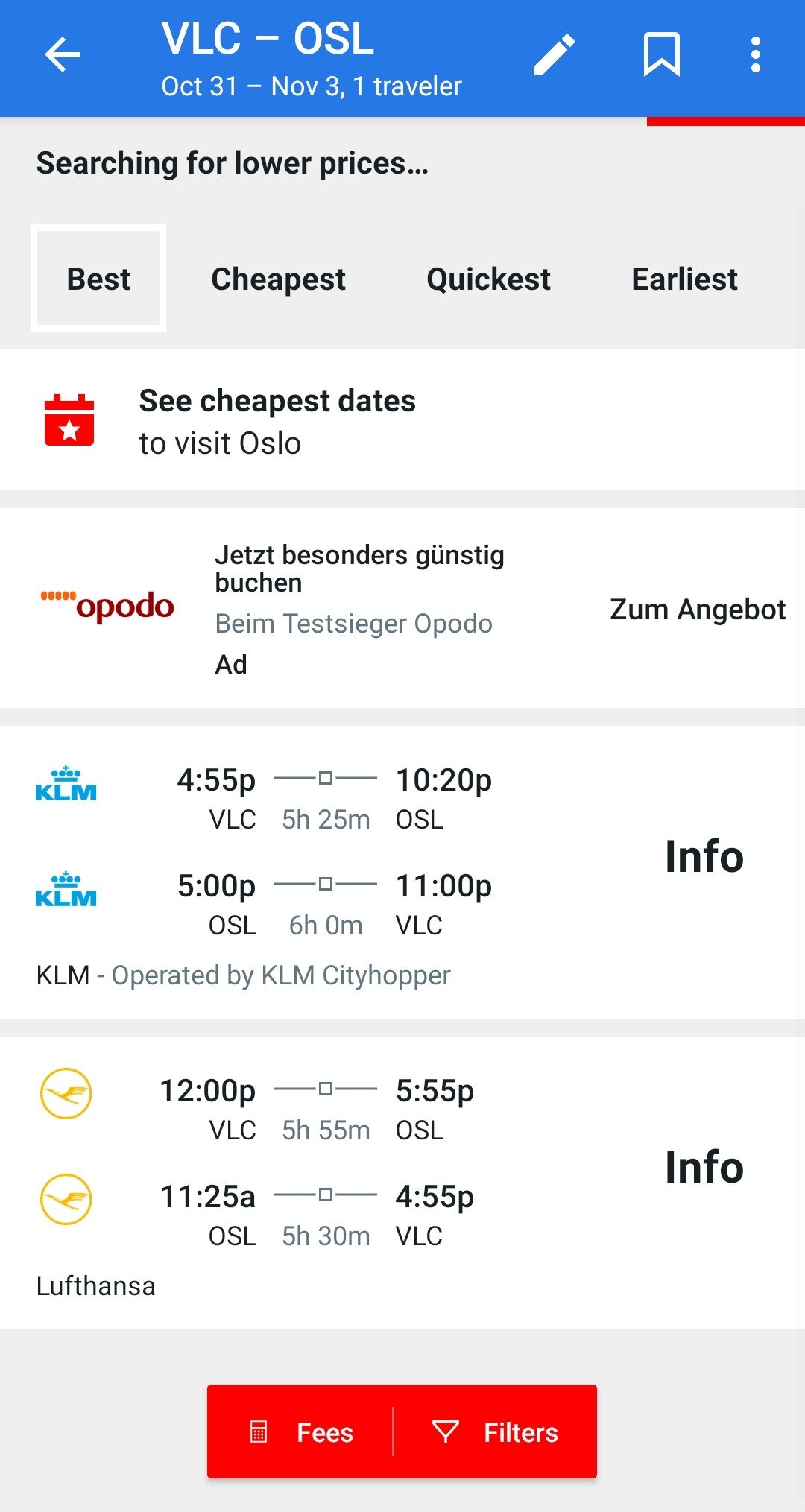
Task: Bookmark this flight search
Action: click(x=662, y=54)
